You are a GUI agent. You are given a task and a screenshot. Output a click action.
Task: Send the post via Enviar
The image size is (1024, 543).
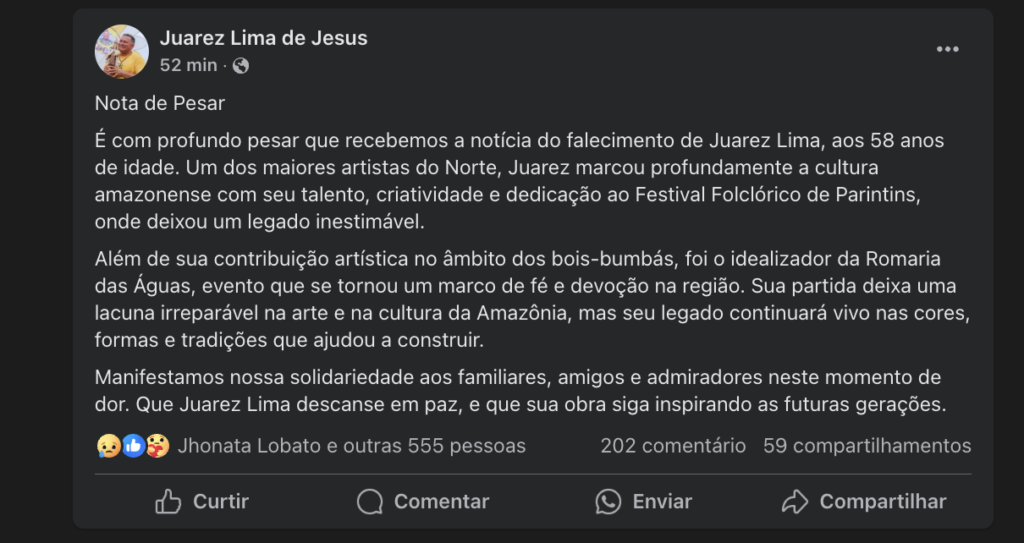643,501
